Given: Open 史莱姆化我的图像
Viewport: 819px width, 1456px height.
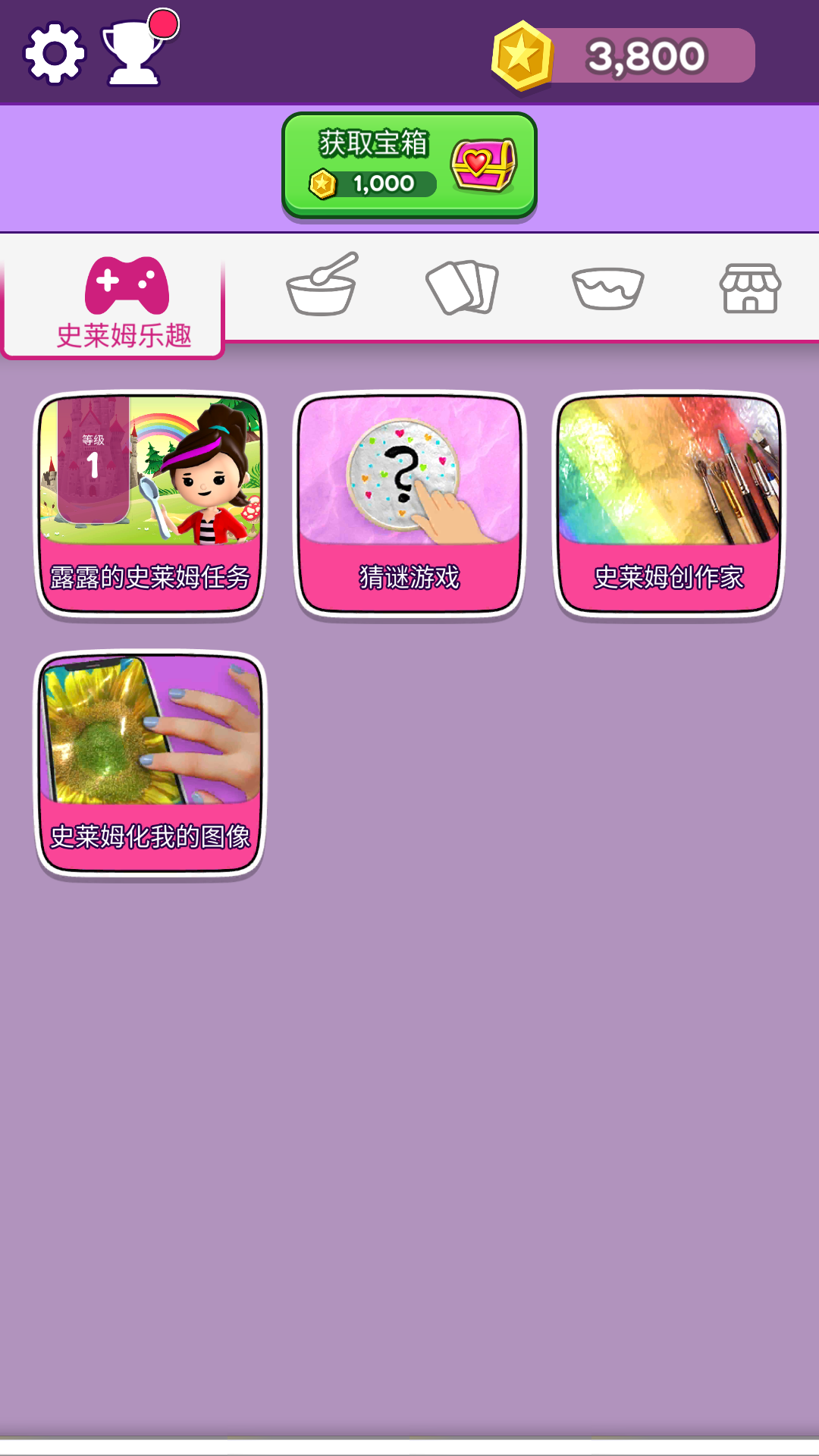Looking at the screenshot, I should (x=150, y=764).
